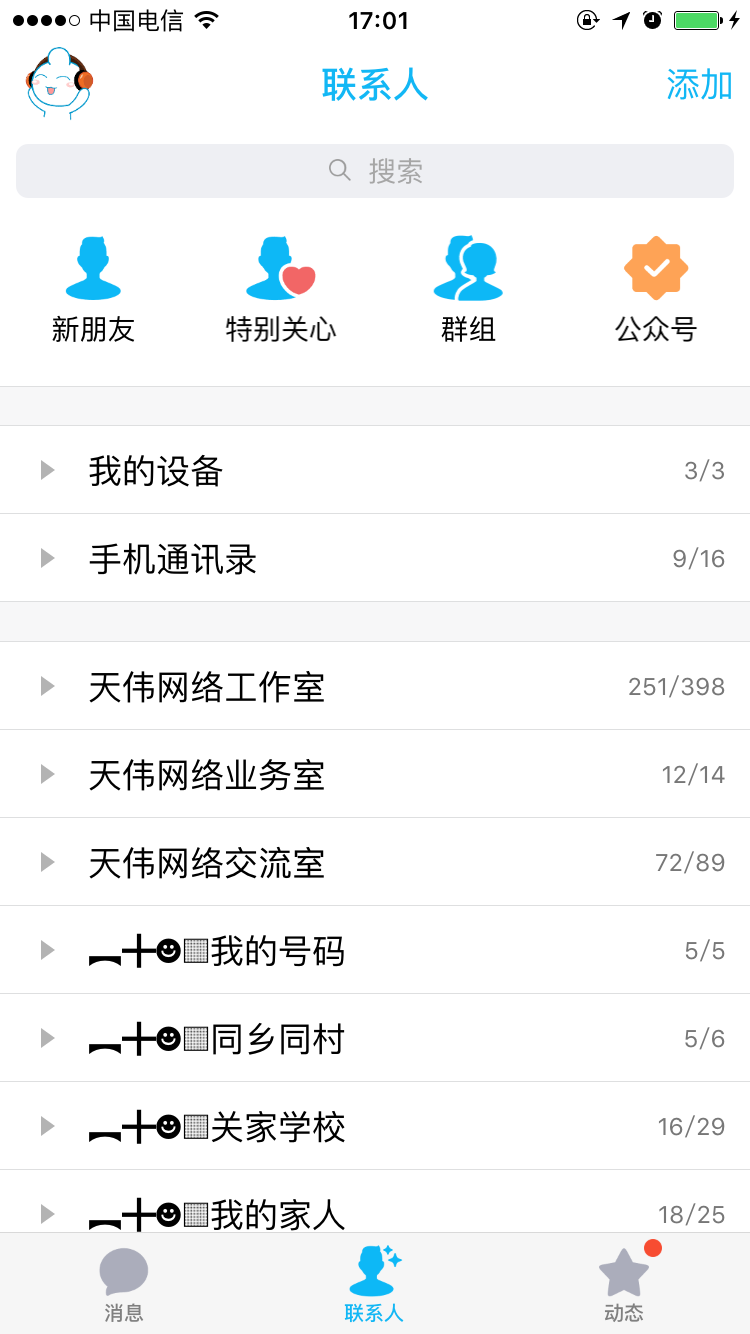750x1334 pixels.
Task: Tap the red notification badge on 动态
Action: click(655, 1248)
